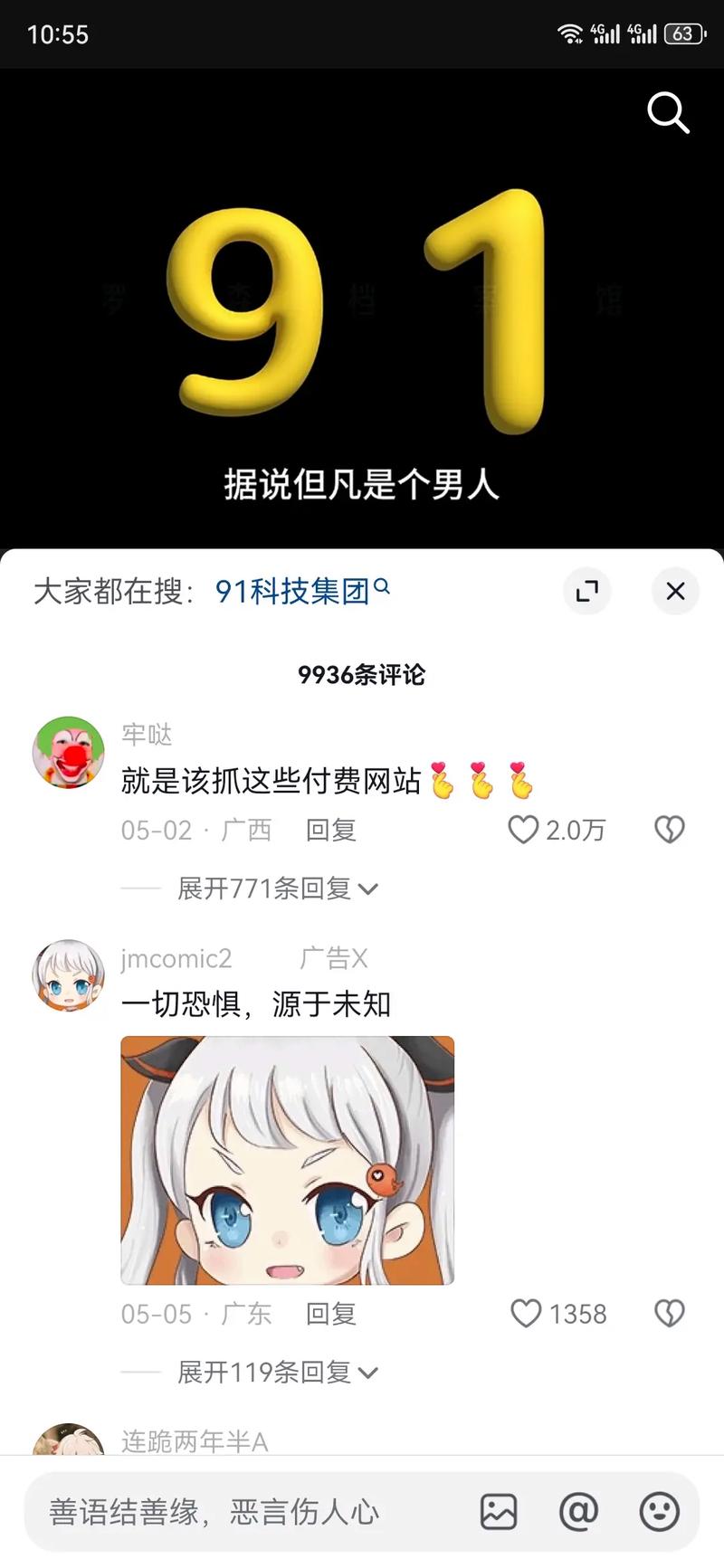Attach a picture to the comment
Image resolution: width=724 pixels, height=1568 pixels.
pyautogui.click(x=499, y=1512)
